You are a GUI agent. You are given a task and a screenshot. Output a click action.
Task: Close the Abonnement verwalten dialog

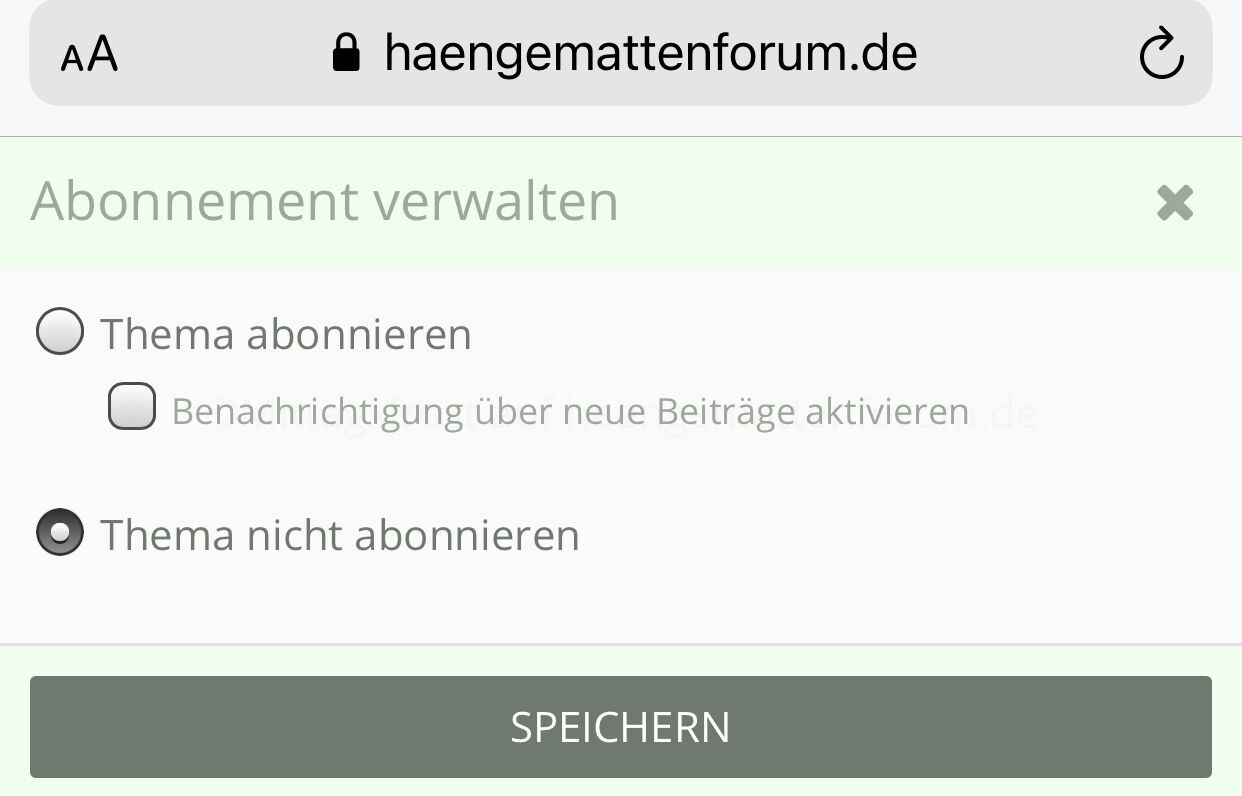point(1175,203)
